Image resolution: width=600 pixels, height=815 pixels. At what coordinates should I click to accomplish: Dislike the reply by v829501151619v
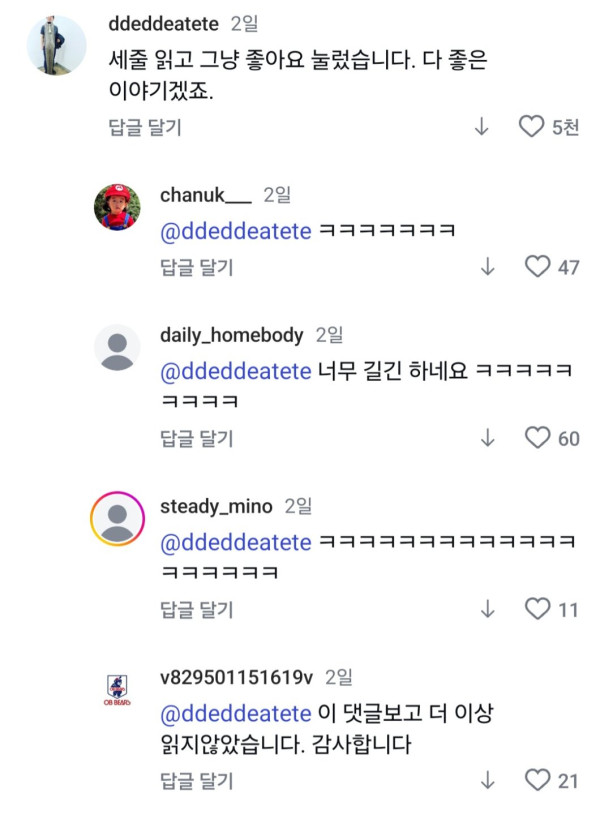(488, 779)
